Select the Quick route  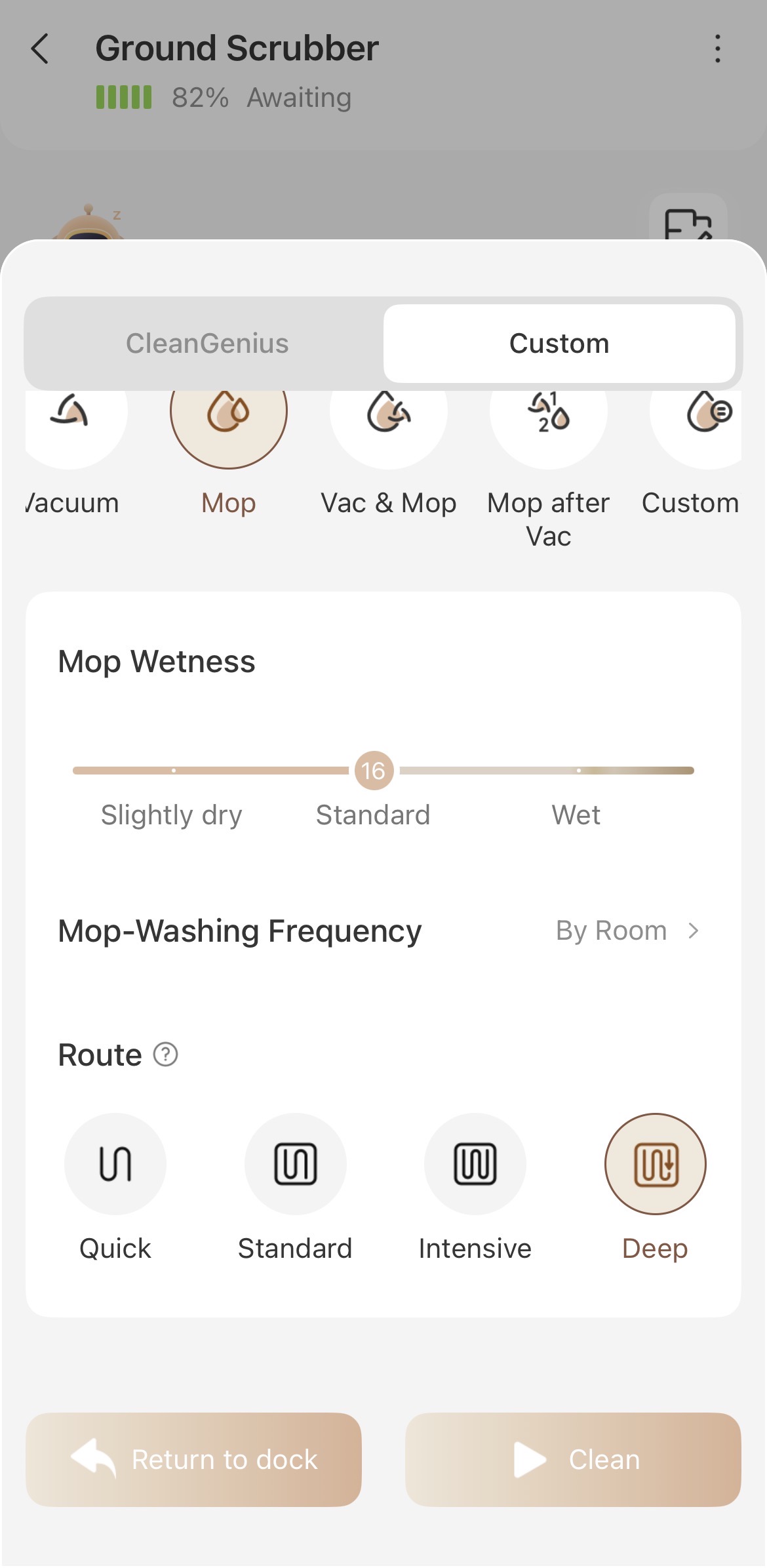click(115, 1164)
